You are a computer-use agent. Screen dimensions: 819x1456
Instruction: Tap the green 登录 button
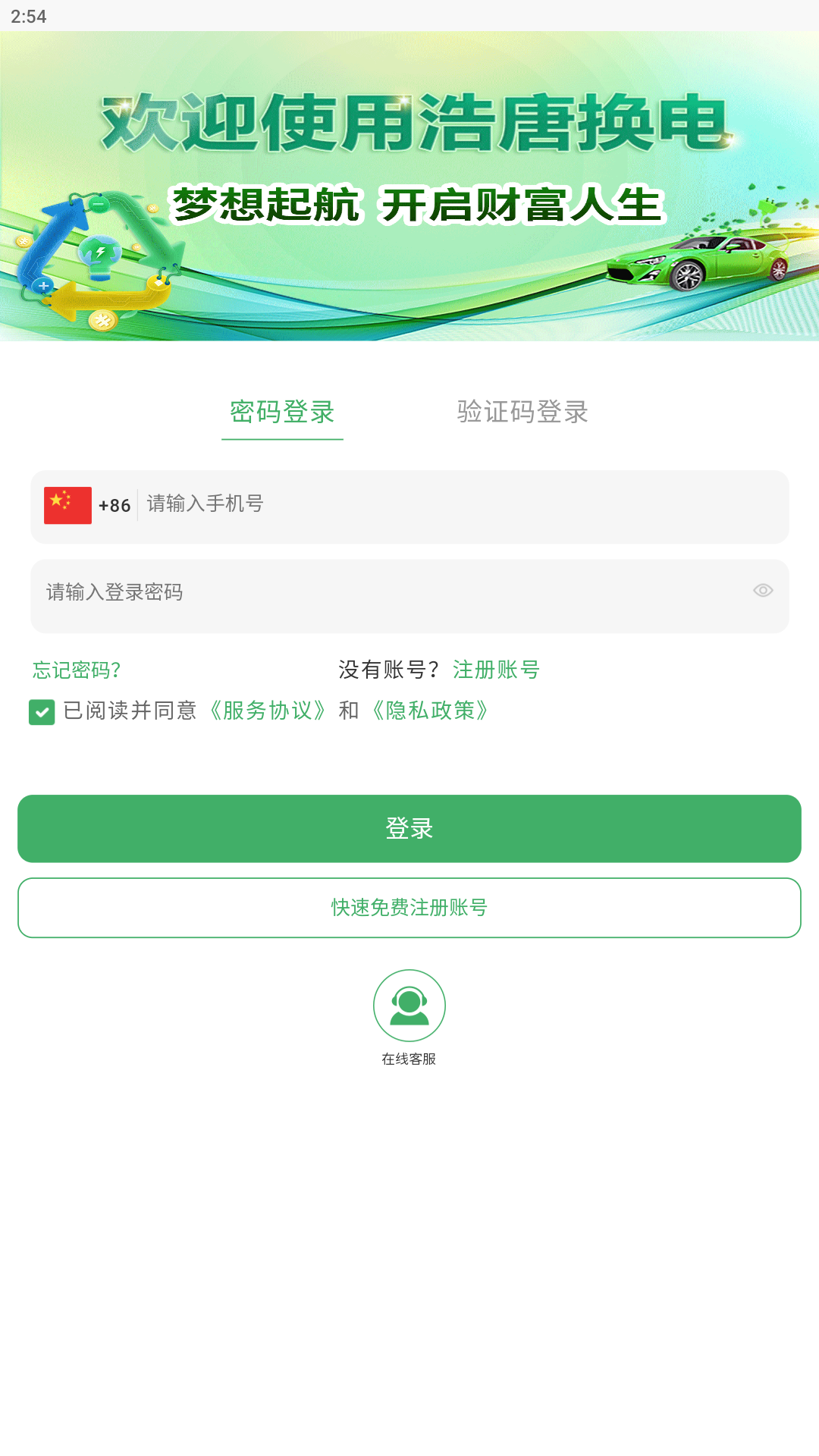[409, 828]
